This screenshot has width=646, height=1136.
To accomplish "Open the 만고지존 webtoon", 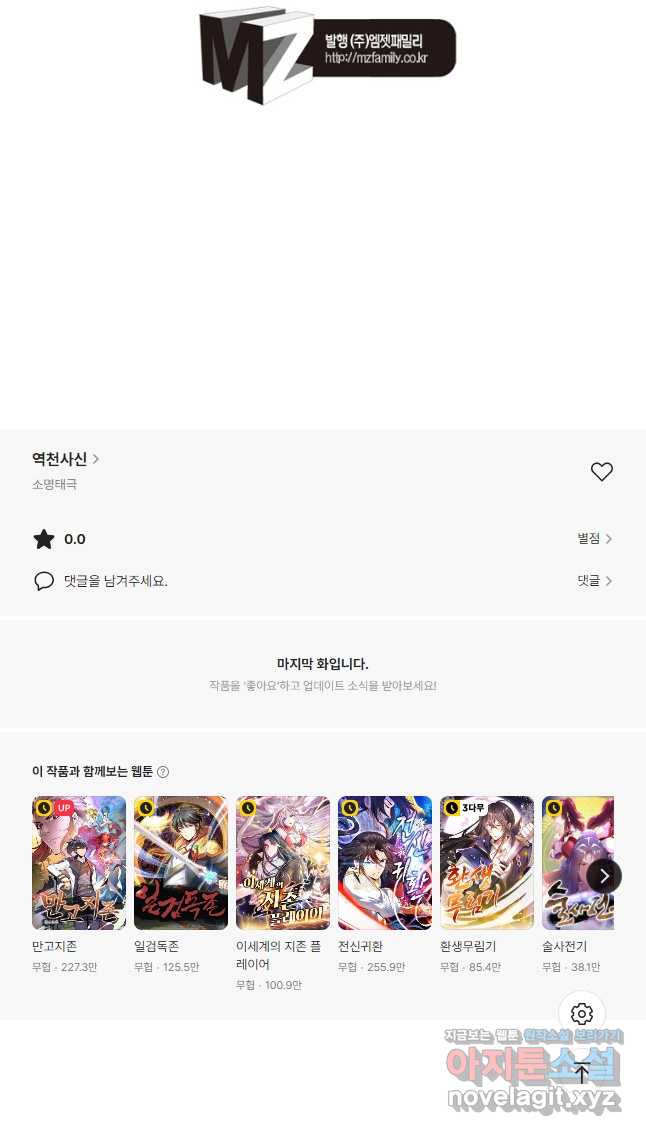I will pos(79,863).
